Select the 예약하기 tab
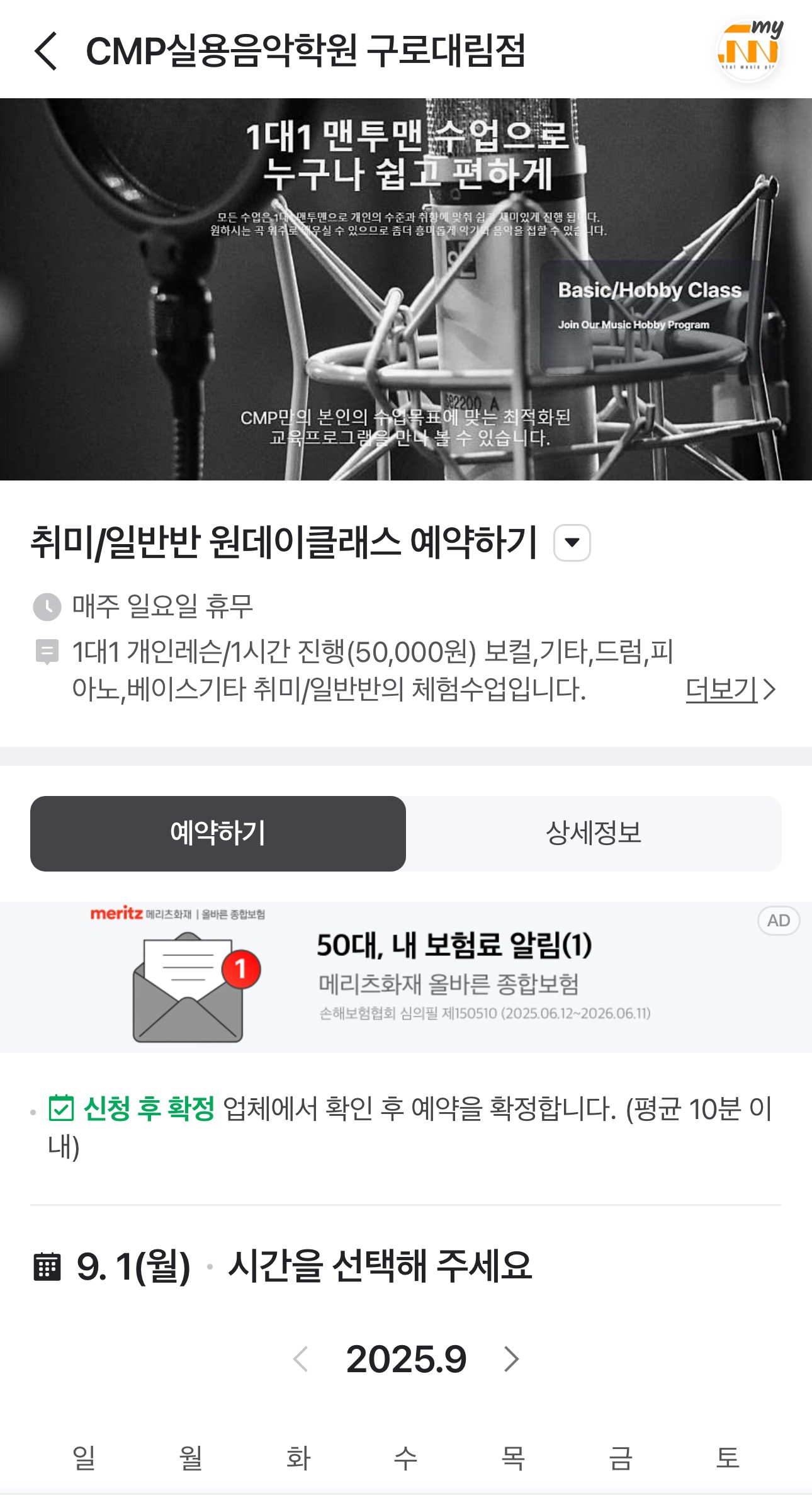This screenshot has width=812, height=1495. click(x=218, y=833)
